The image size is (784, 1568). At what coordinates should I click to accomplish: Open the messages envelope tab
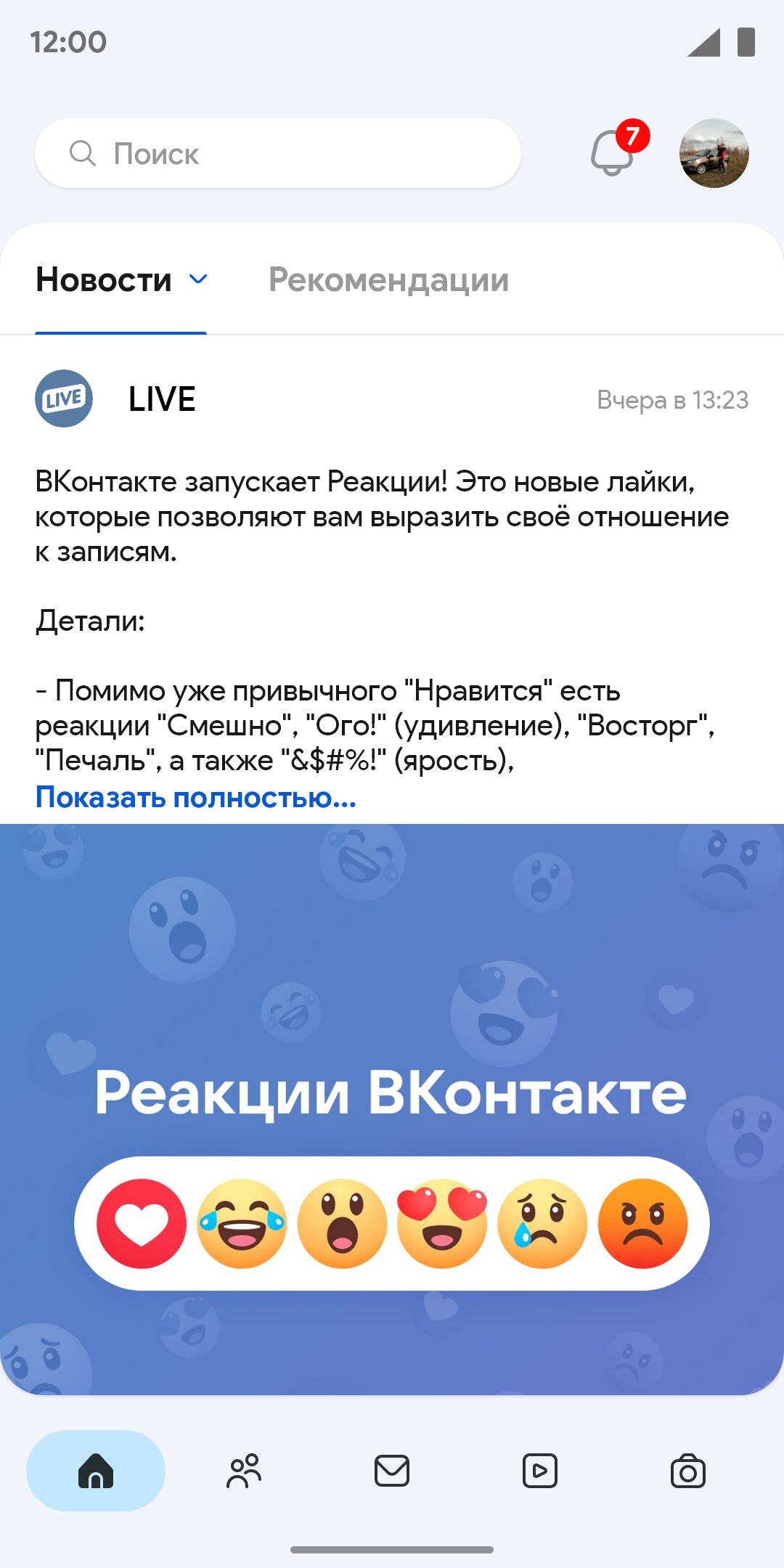pos(392,1471)
